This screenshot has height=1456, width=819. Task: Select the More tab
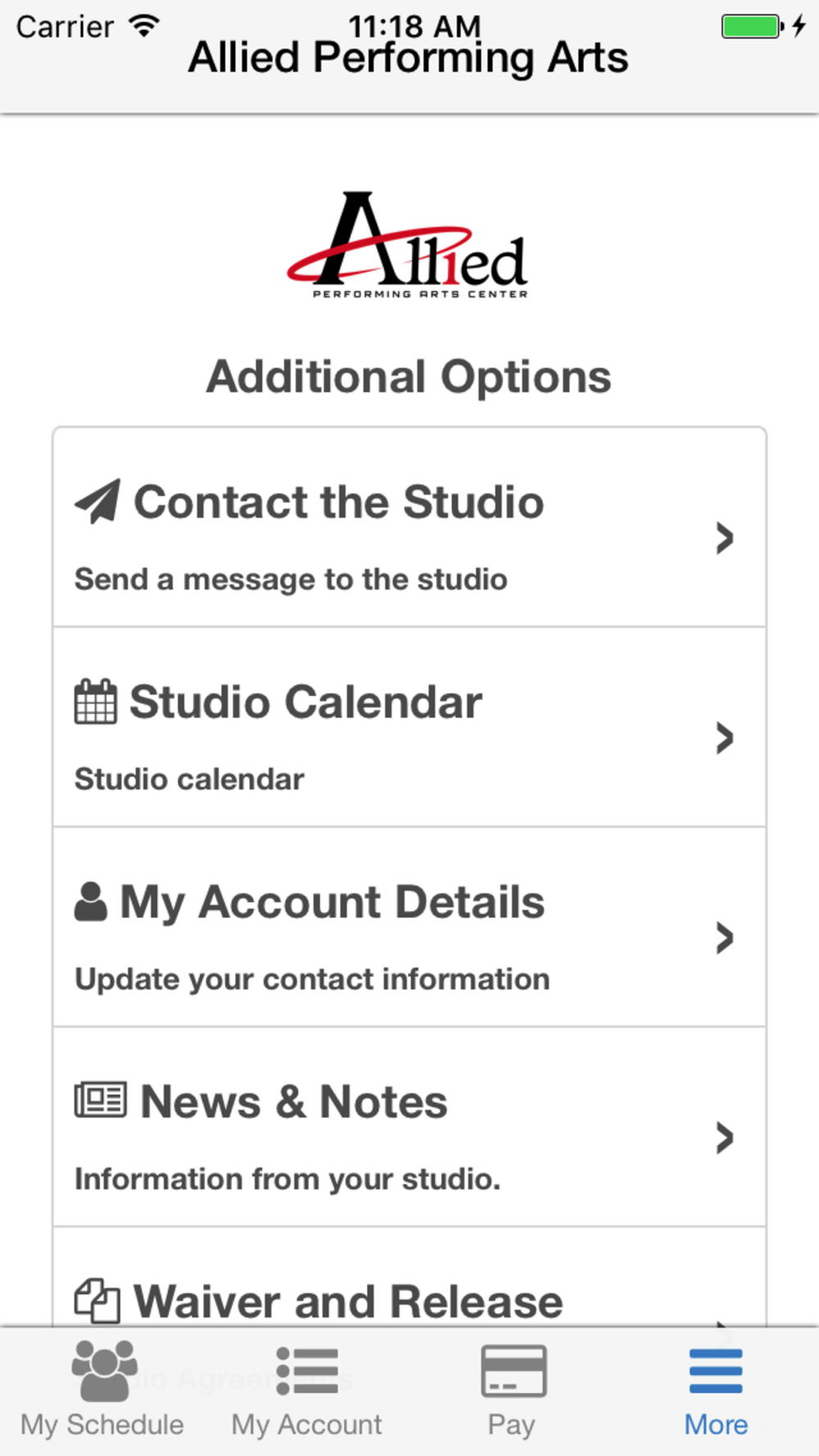click(717, 1390)
